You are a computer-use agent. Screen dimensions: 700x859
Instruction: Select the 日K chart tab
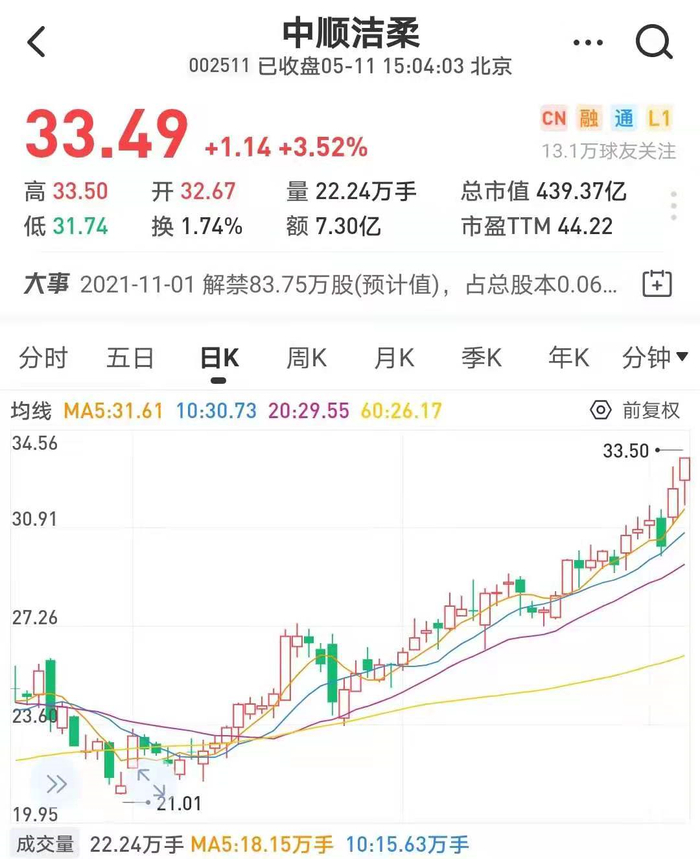coord(218,357)
